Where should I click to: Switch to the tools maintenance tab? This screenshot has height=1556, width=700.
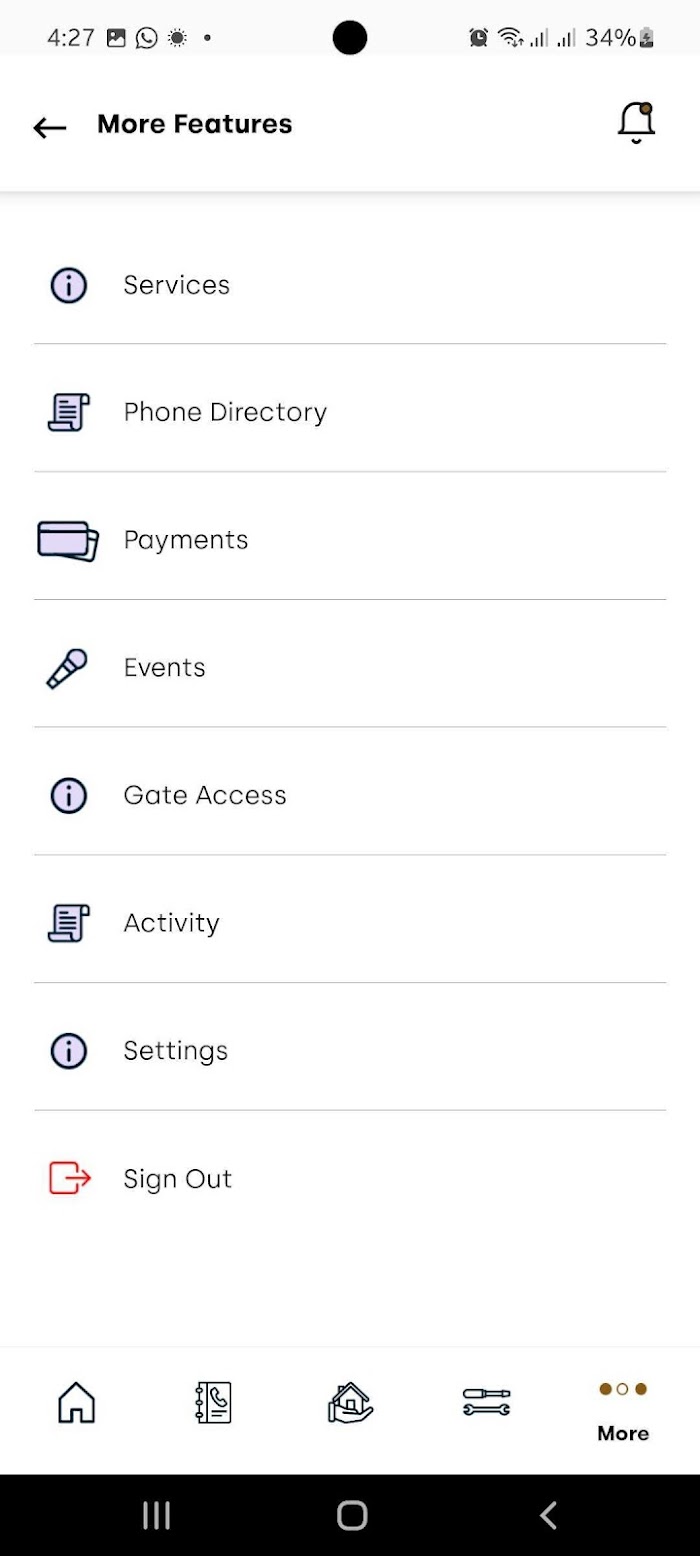[x=486, y=1402]
